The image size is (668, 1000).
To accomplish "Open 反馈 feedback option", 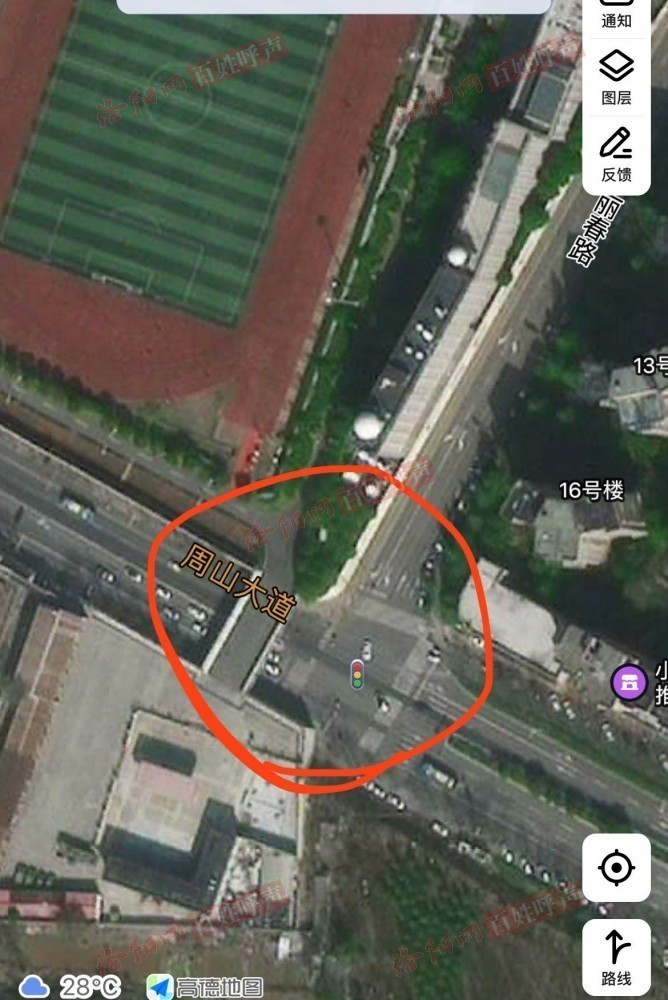I will coord(616,153).
